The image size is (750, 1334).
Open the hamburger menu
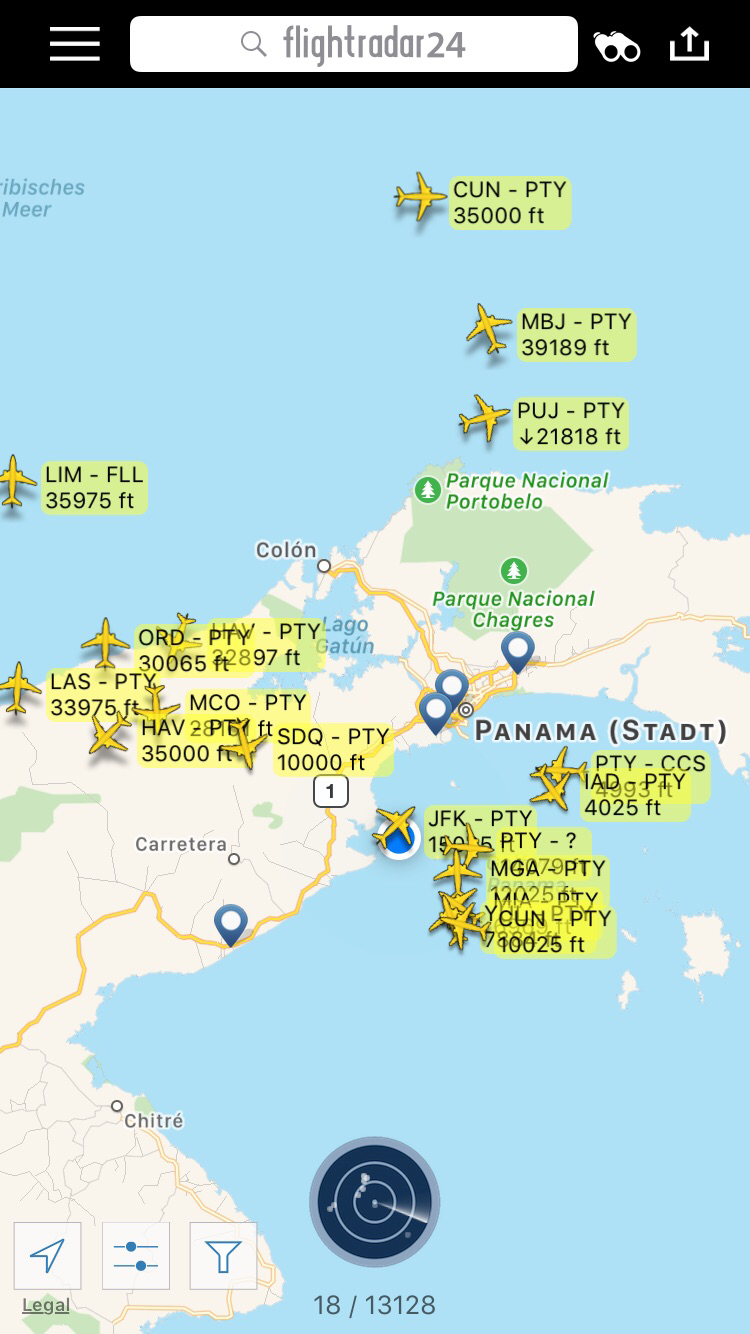tap(75, 44)
